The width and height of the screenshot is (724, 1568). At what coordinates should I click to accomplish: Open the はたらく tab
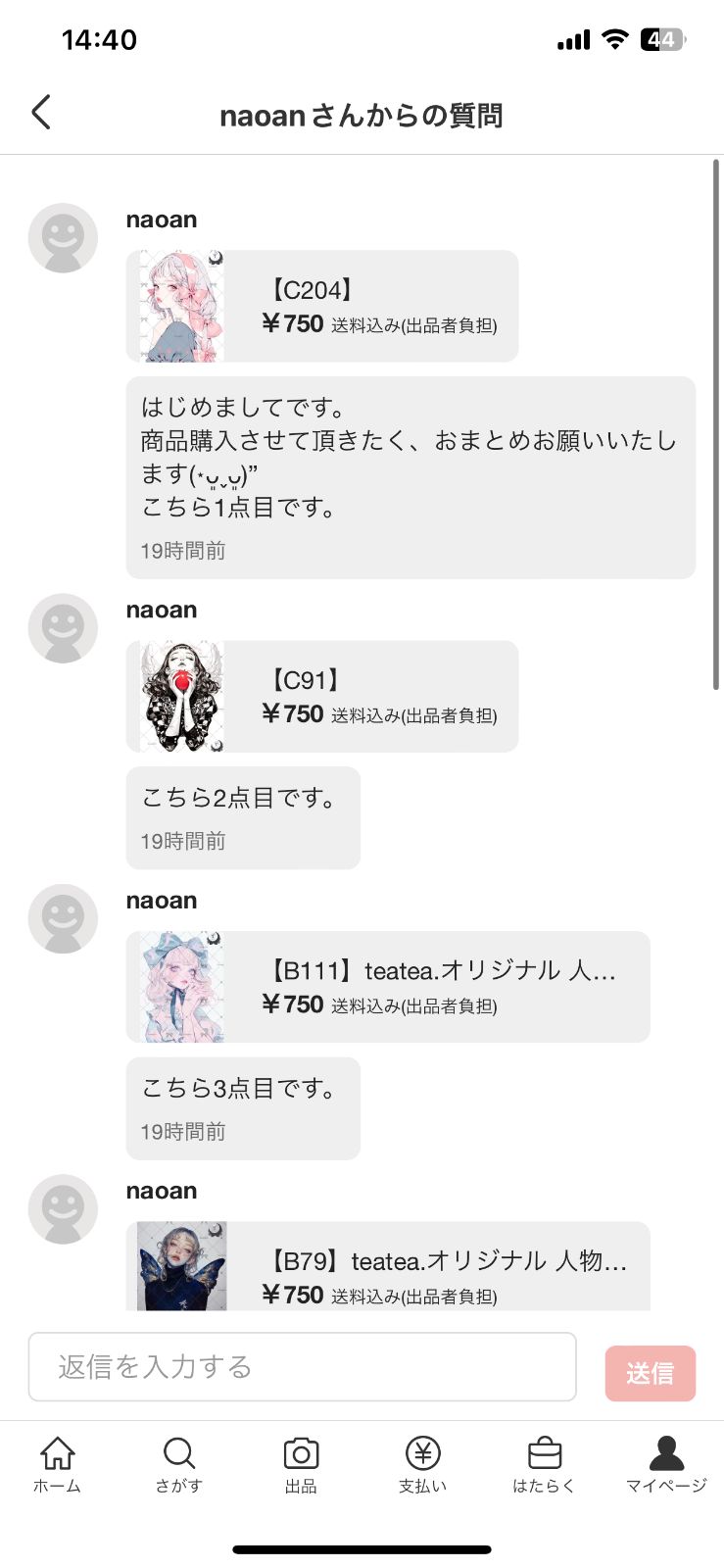[544, 1465]
